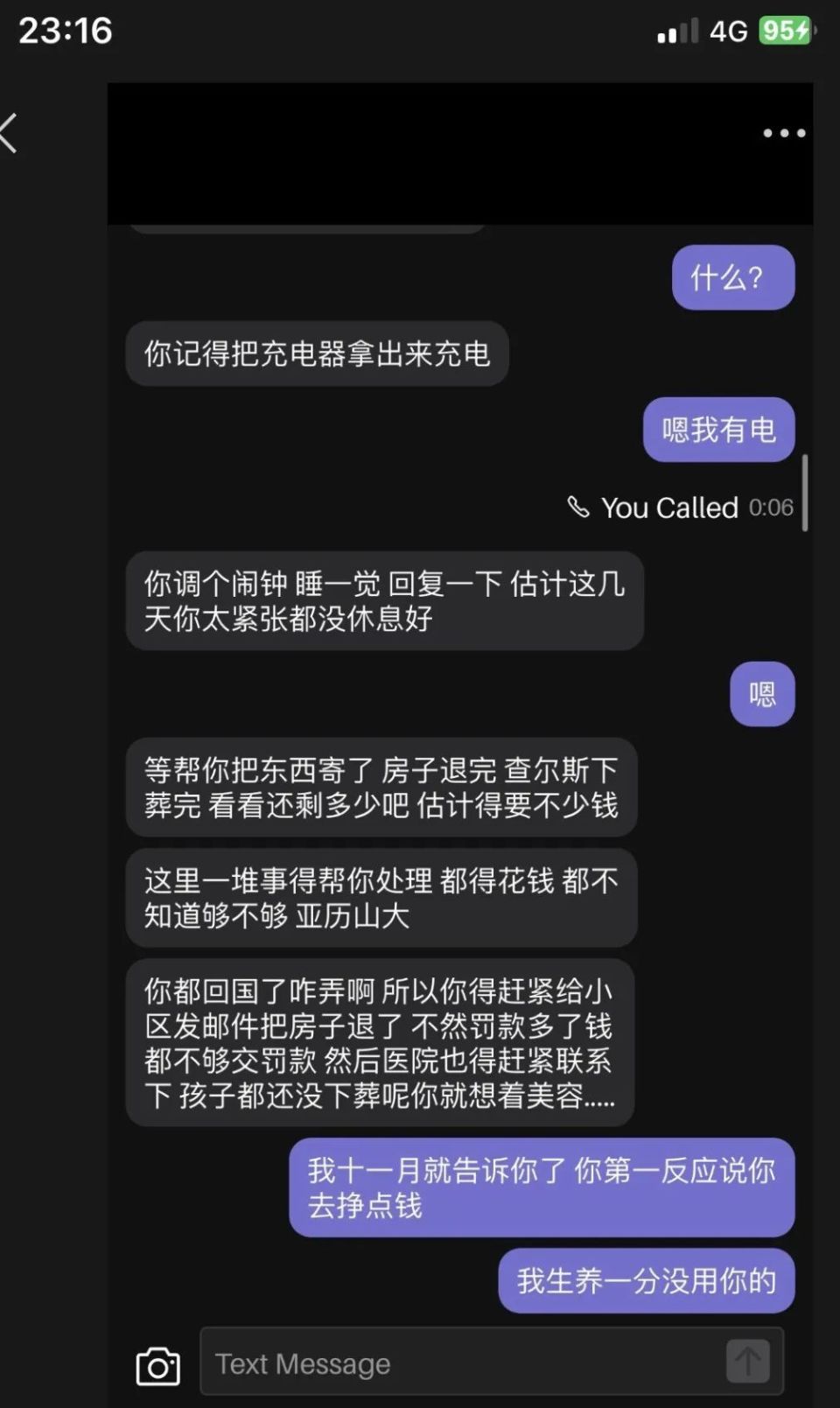The width and height of the screenshot is (840, 1408).
Task: Tap the 'You Called 0:06' call record
Action: [x=680, y=508]
